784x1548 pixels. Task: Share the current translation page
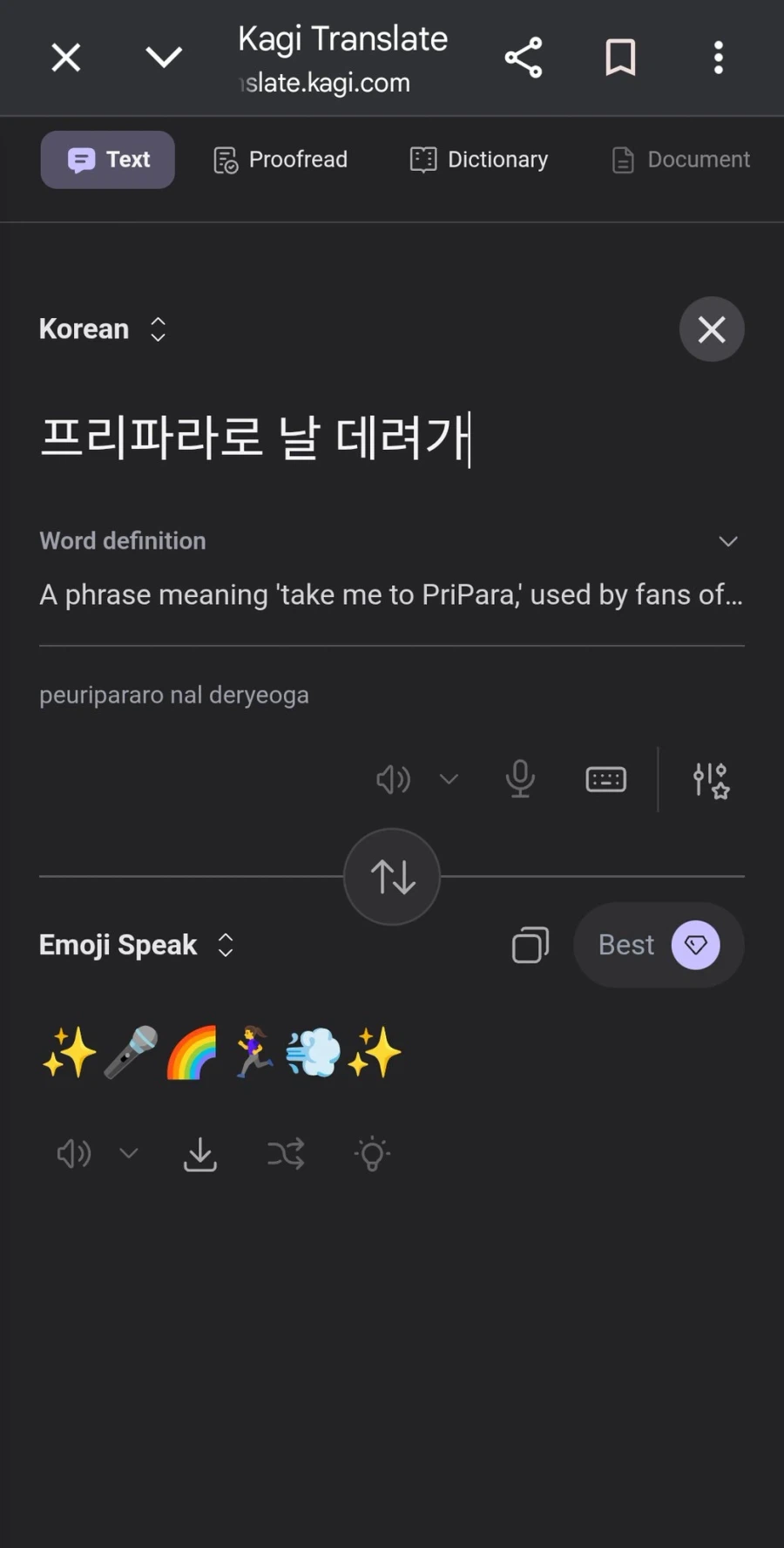point(523,57)
